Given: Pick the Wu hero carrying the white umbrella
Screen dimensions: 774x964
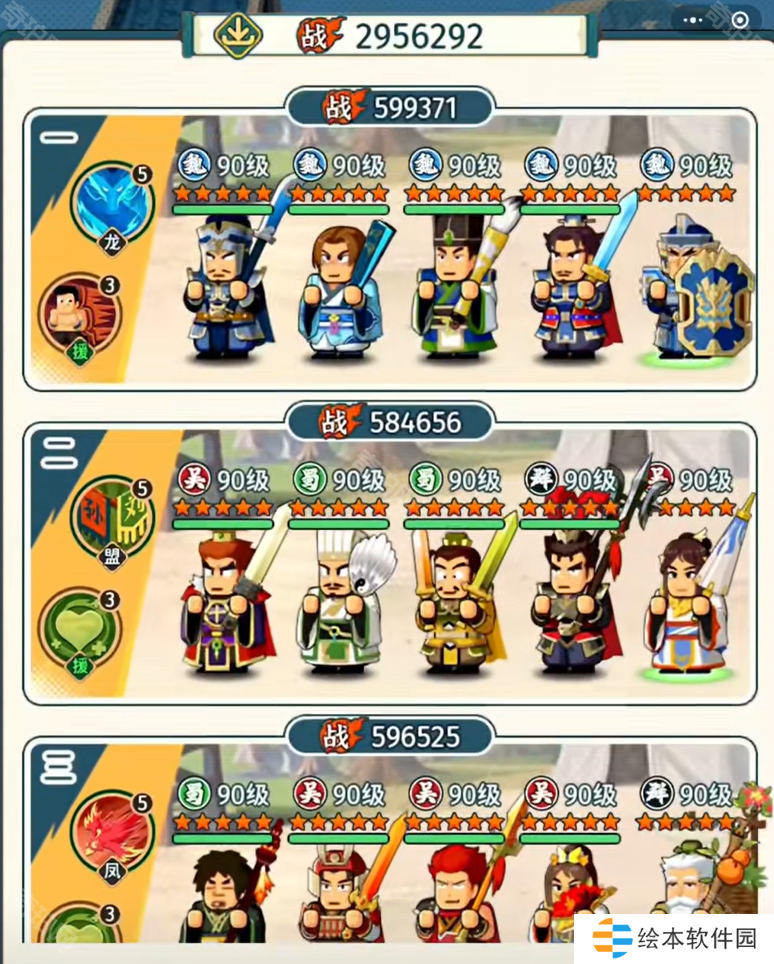Looking at the screenshot, I should tap(688, 600).
